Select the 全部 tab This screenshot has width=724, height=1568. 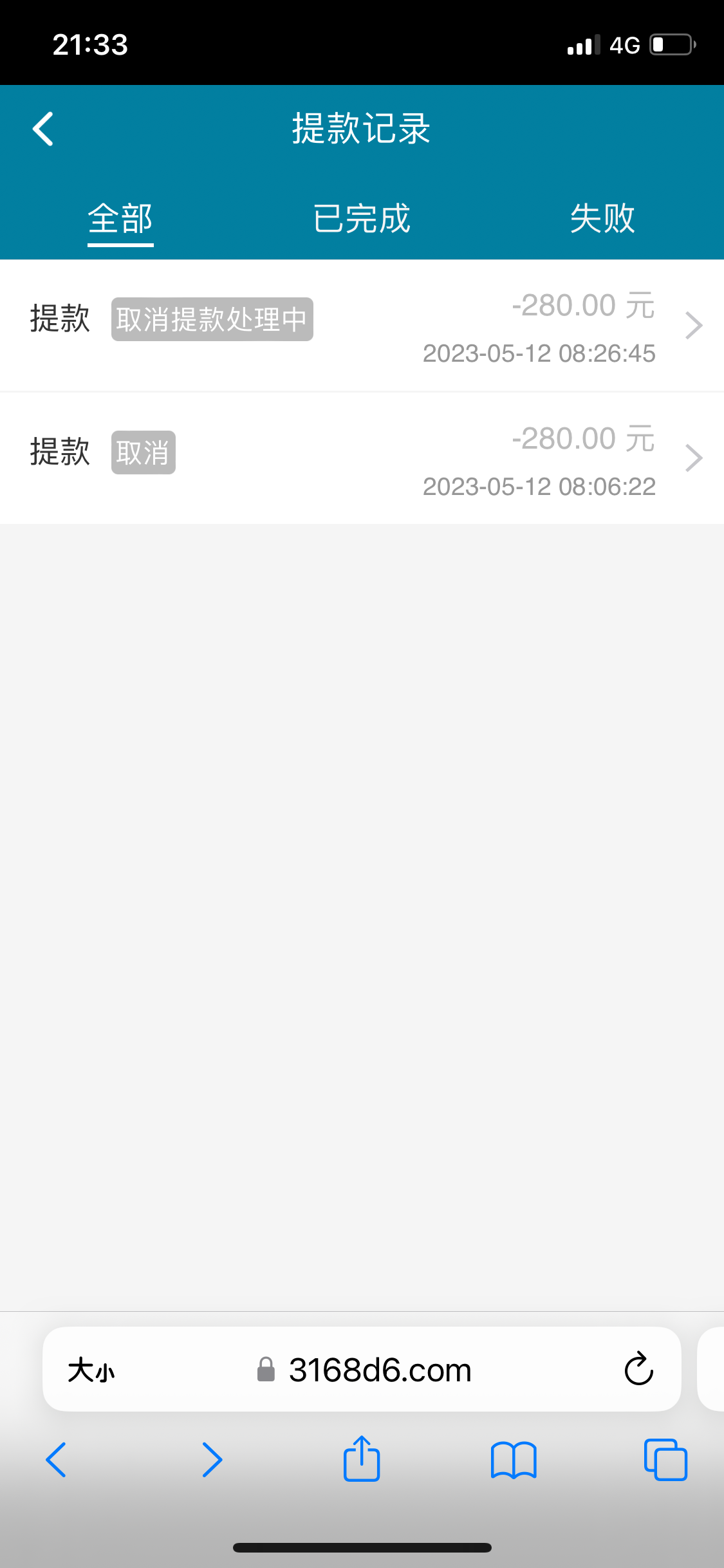[120, 218]
